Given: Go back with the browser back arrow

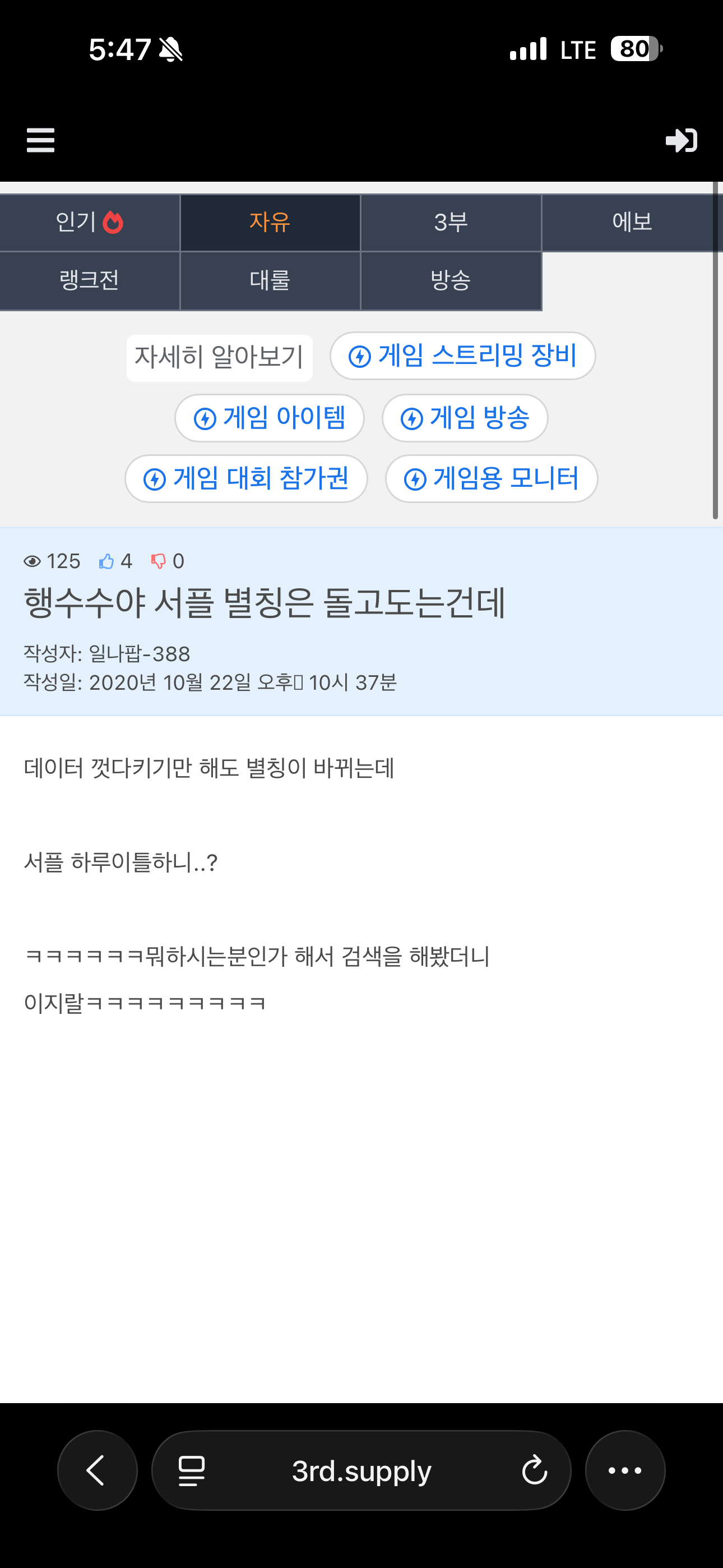Looking at the screenshot, I should tap(97, 1470).
